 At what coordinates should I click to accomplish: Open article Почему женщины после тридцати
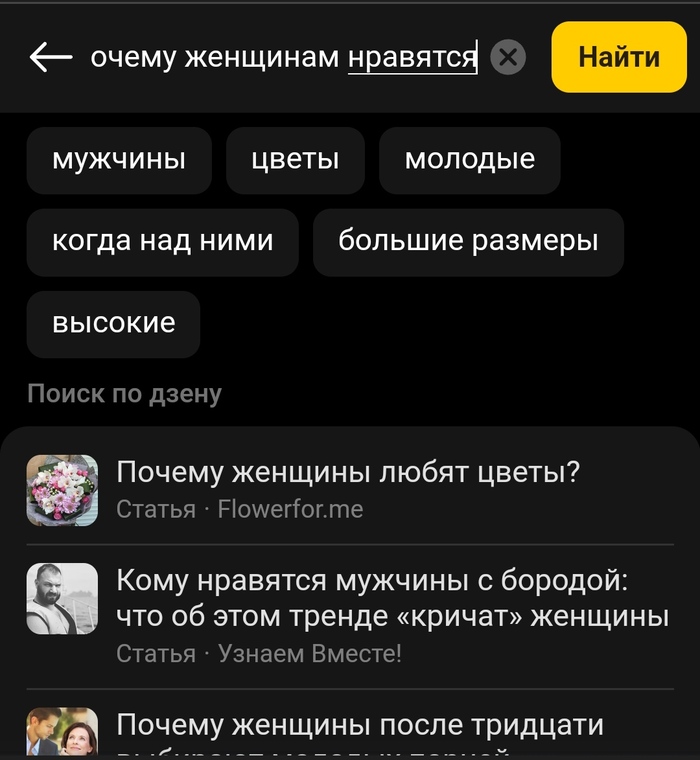click(x=360, y=726)
